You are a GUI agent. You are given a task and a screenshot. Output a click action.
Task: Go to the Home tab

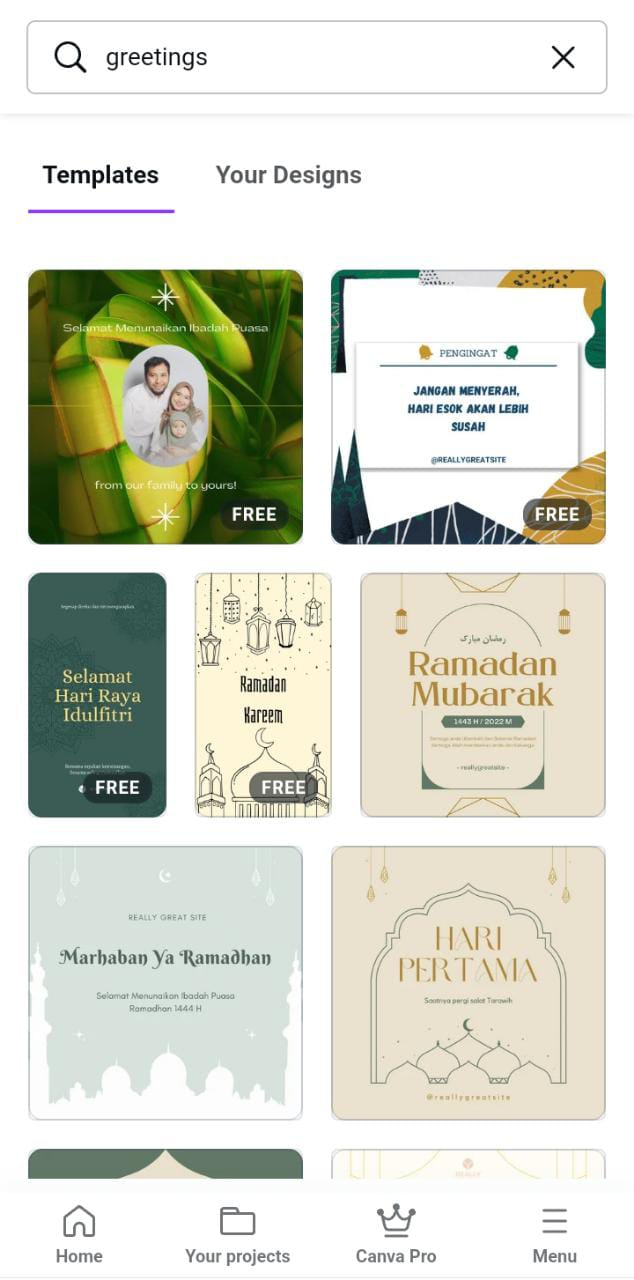79,1235
